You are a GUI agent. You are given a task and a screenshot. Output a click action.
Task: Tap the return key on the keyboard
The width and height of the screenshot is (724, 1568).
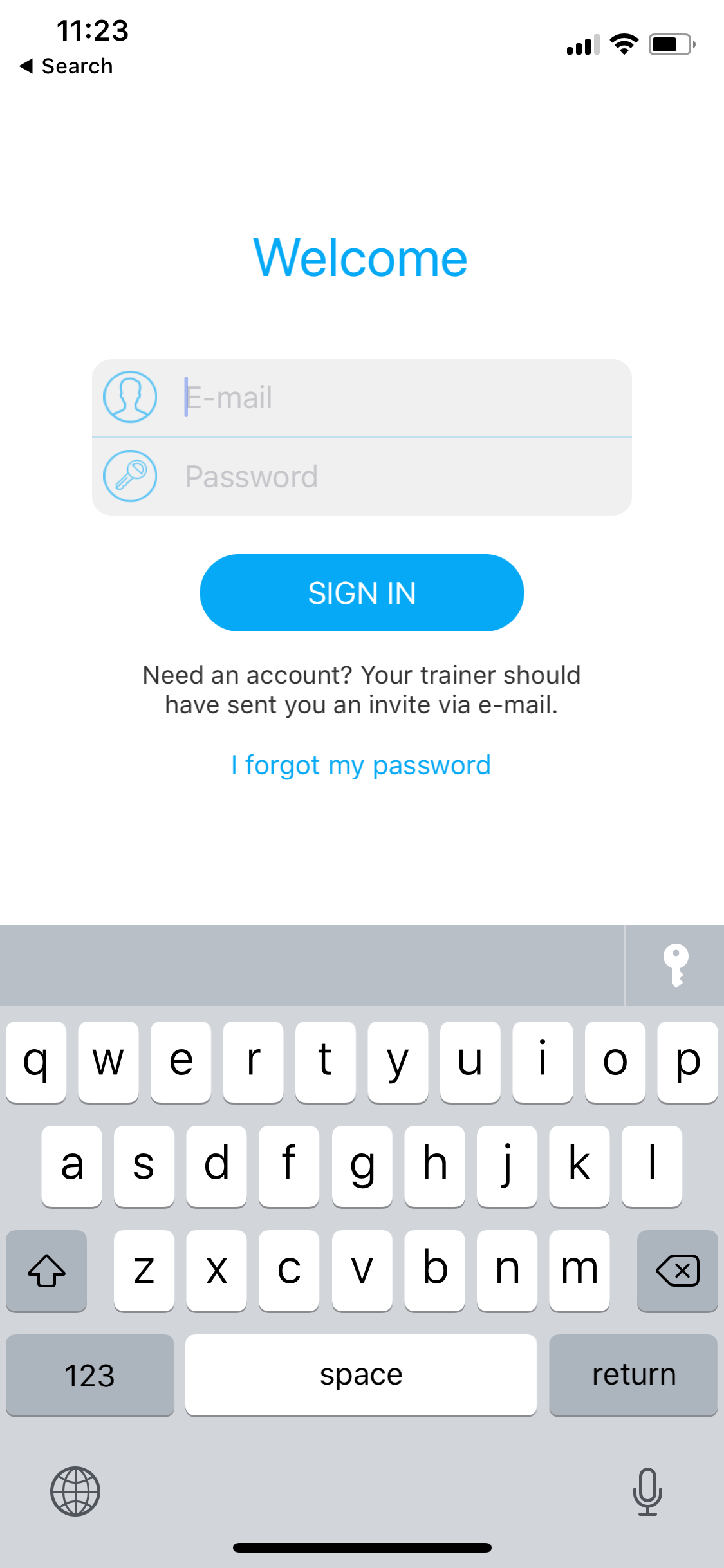coord(633,1375)
